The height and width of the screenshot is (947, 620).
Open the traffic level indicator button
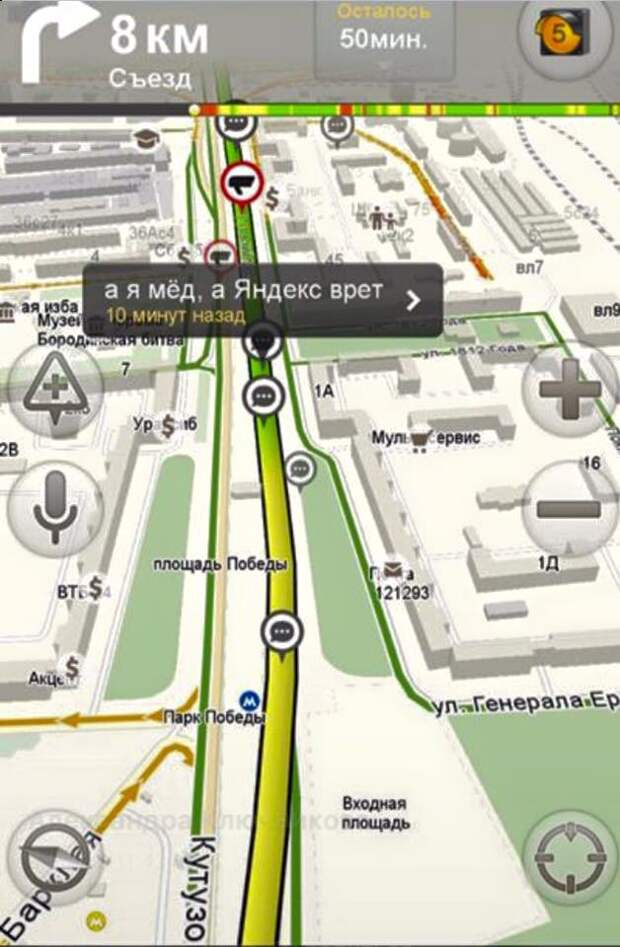[567, 33]
